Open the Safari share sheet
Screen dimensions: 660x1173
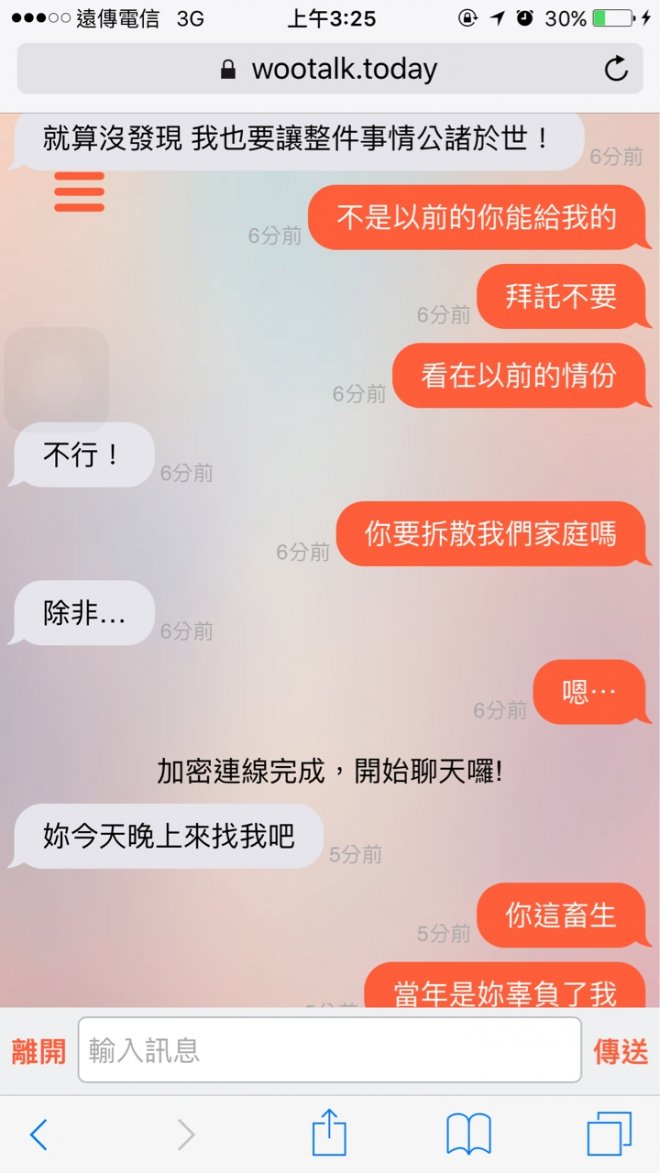329,1133
